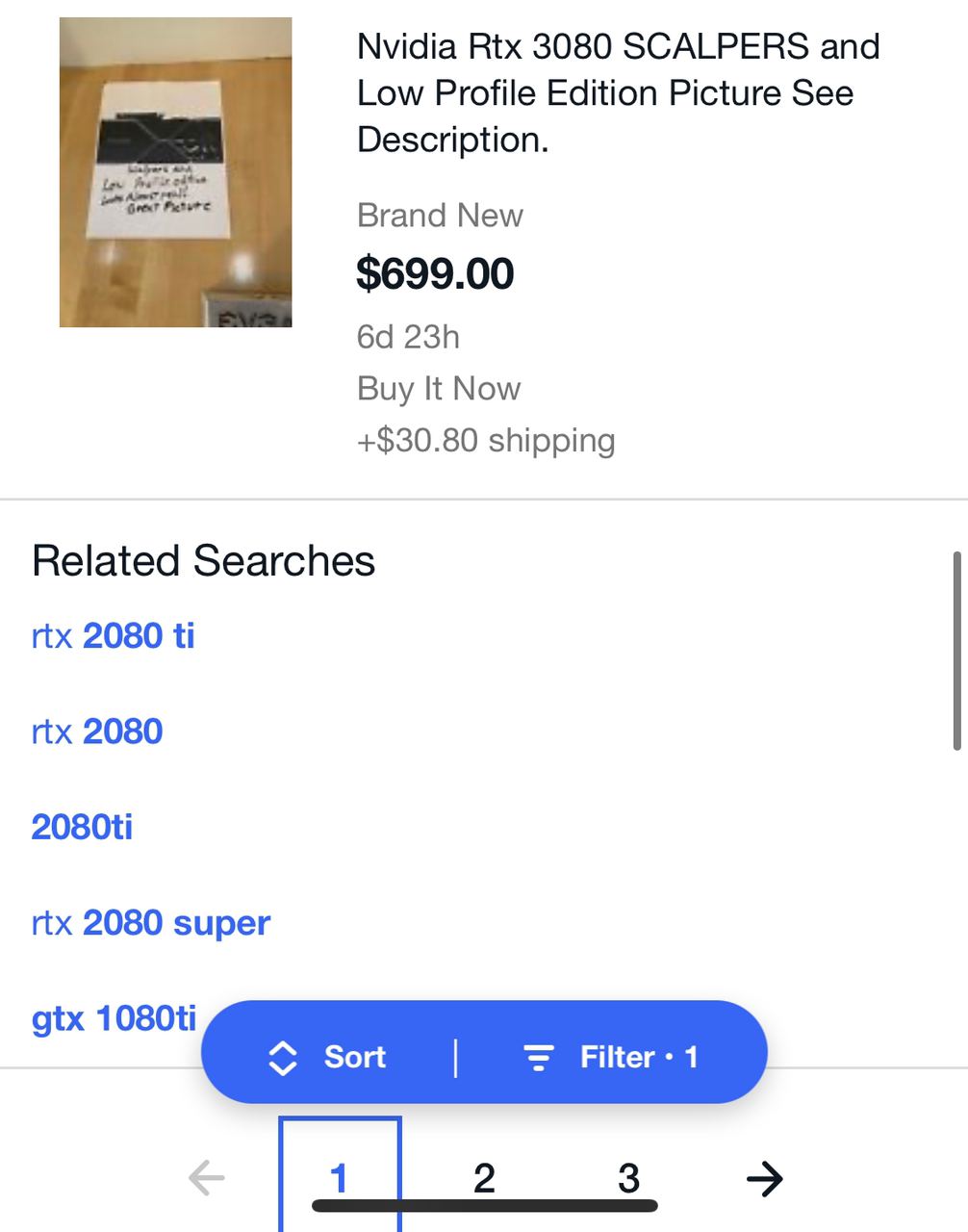Open the Nvidia Rtx 3080 listing title
Viewport: 968px width, 1232px height.
click(618, 92)
